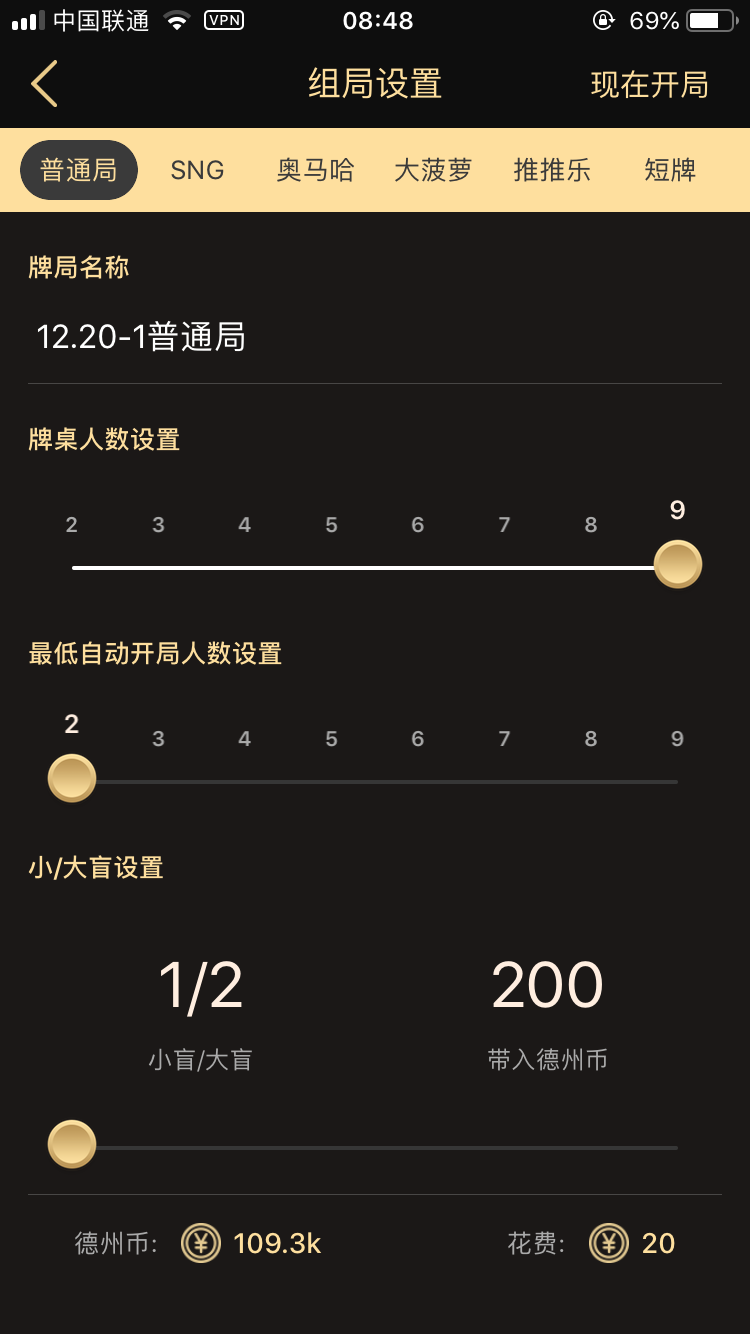The height and width of the screenshot is (1334, 750).
Task: Select the 普通局 tab
Action: (x=79, y=170)
